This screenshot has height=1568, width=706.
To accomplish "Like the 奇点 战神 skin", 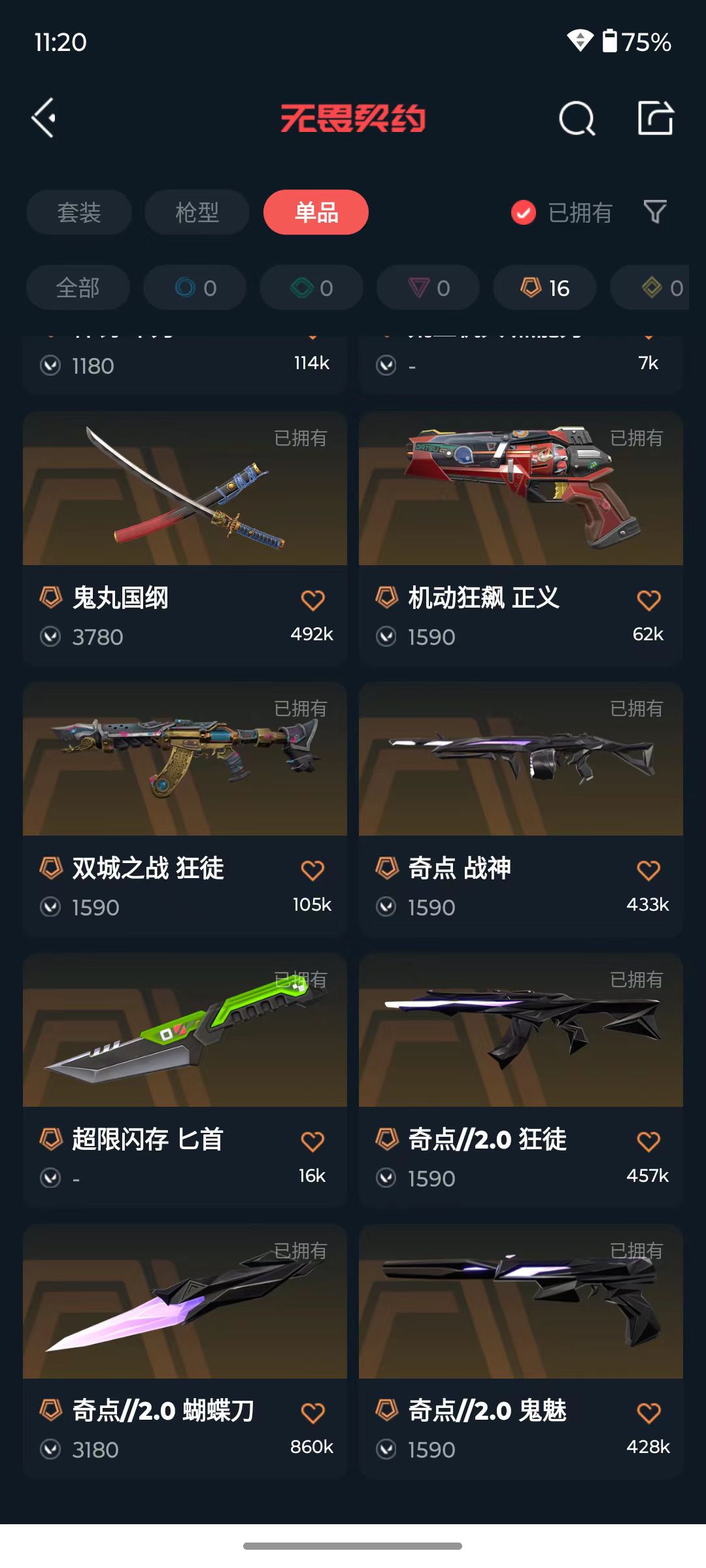I will pos(648,870).
